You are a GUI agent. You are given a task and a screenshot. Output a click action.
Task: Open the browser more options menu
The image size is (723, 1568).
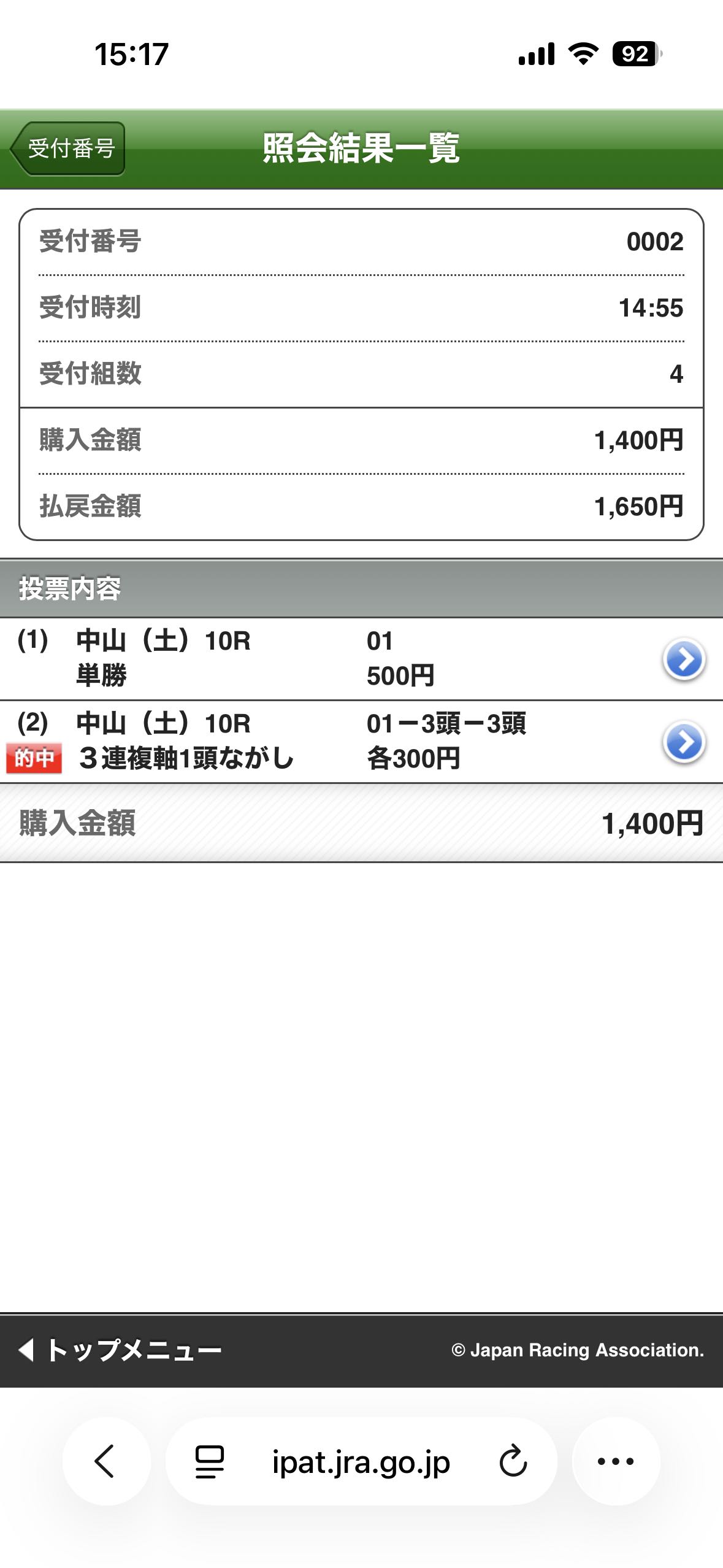click(x=616, y=1461)
